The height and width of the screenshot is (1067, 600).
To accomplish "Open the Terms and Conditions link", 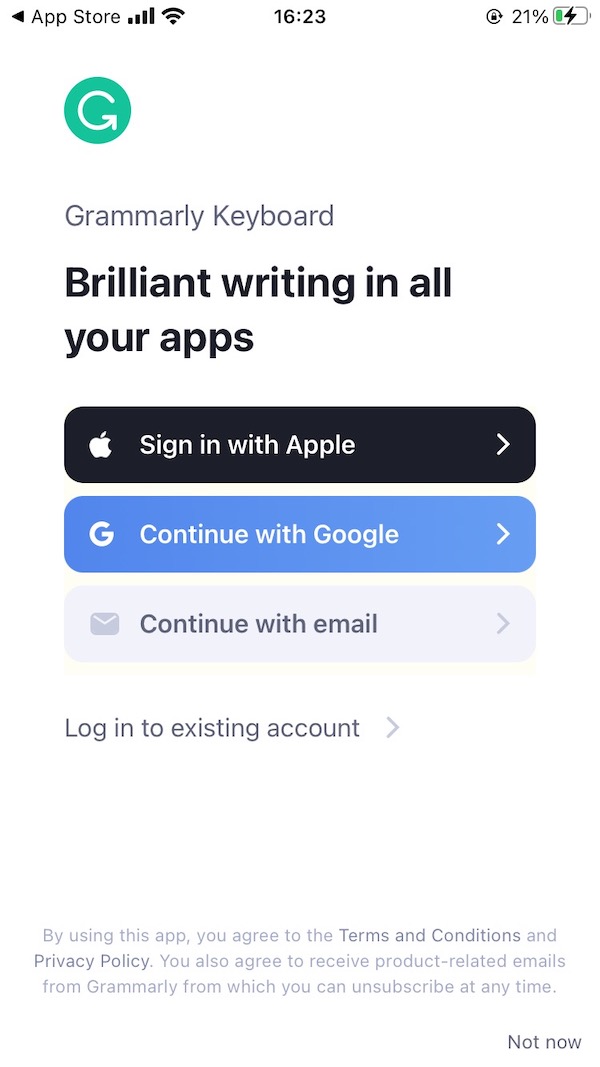I will (x=429, y=935).
